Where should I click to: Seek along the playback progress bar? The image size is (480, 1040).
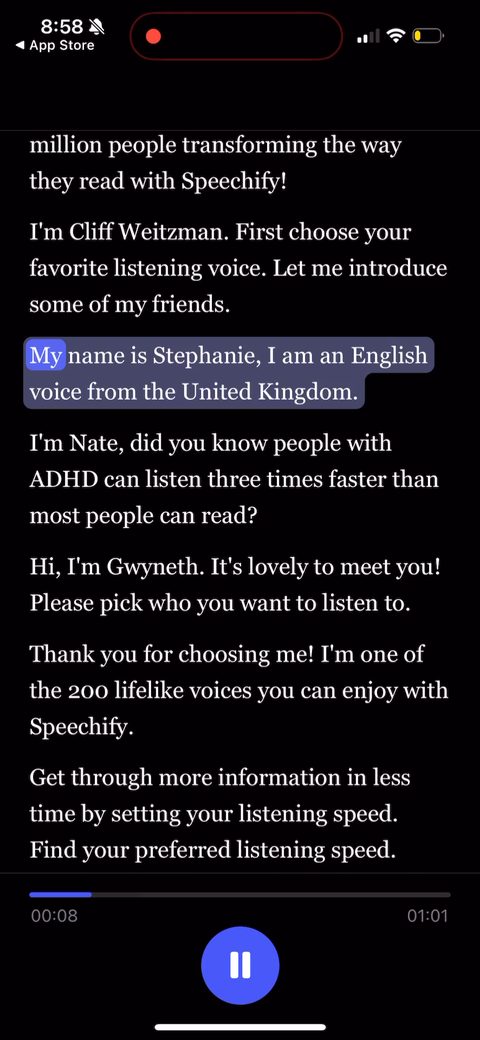tap(240, 895)
